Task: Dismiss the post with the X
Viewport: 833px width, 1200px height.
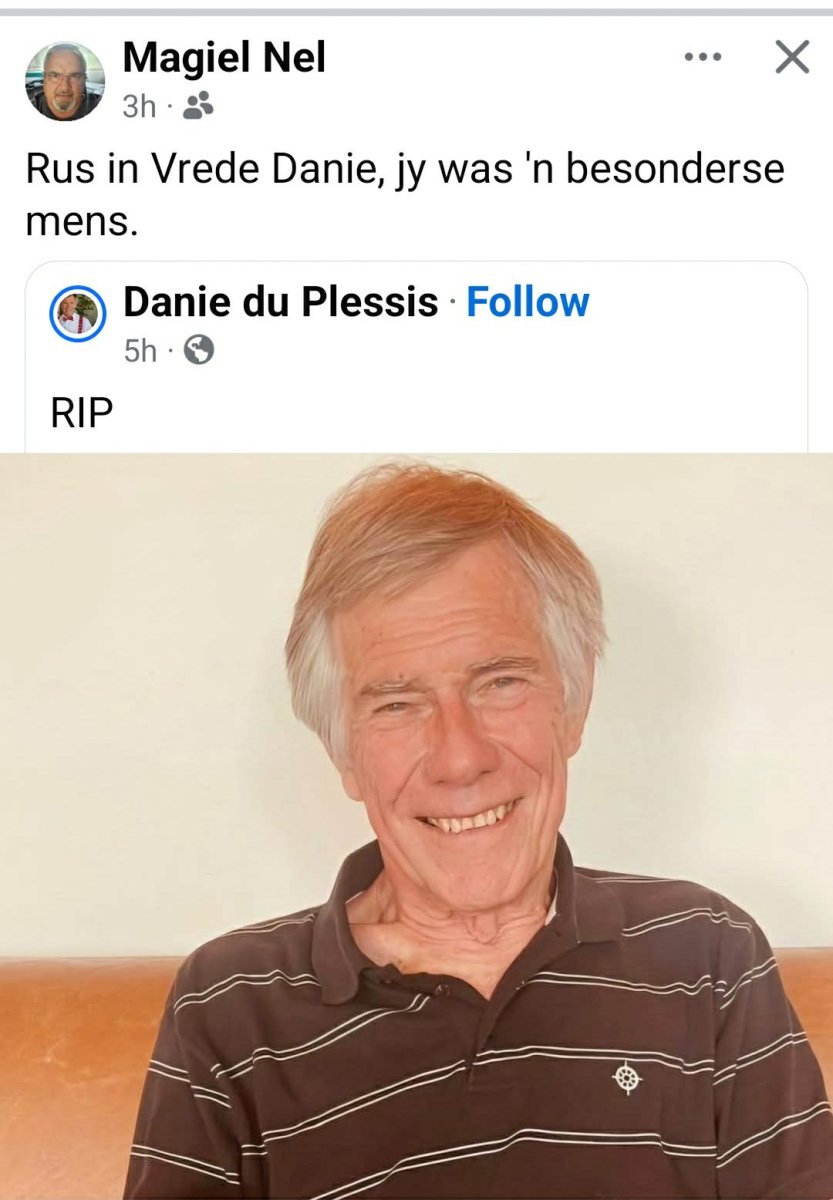Action: coord(792,58)
